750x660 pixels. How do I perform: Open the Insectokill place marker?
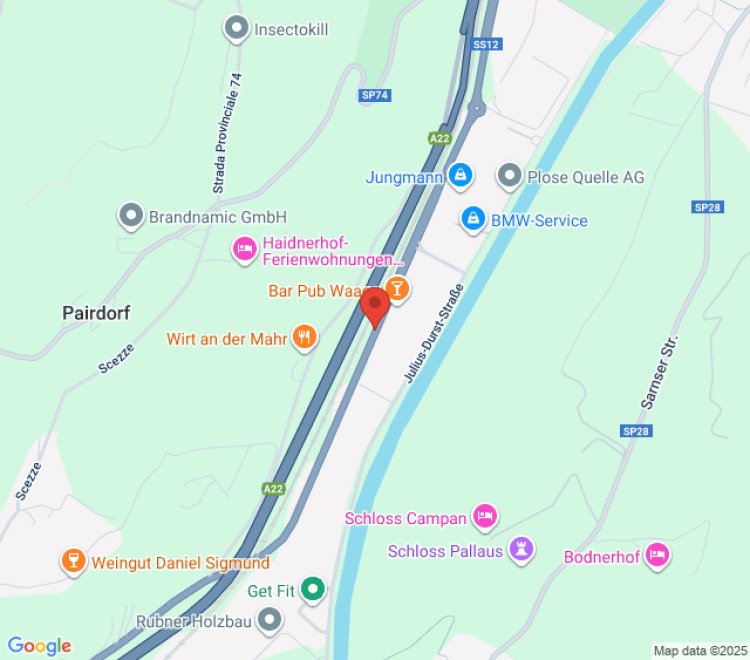(x=237, y=29)
